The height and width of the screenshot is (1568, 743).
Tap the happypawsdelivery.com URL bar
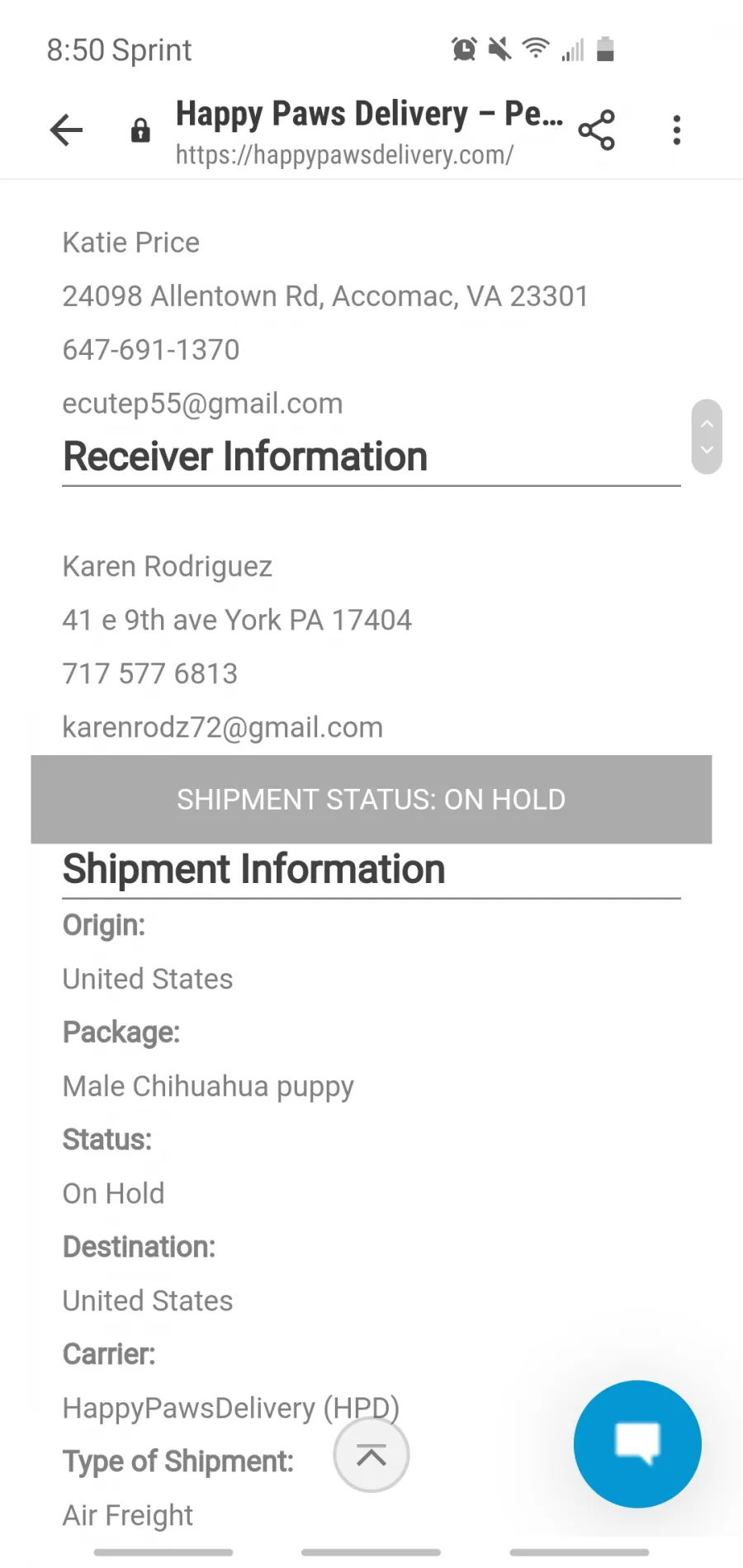344,154
